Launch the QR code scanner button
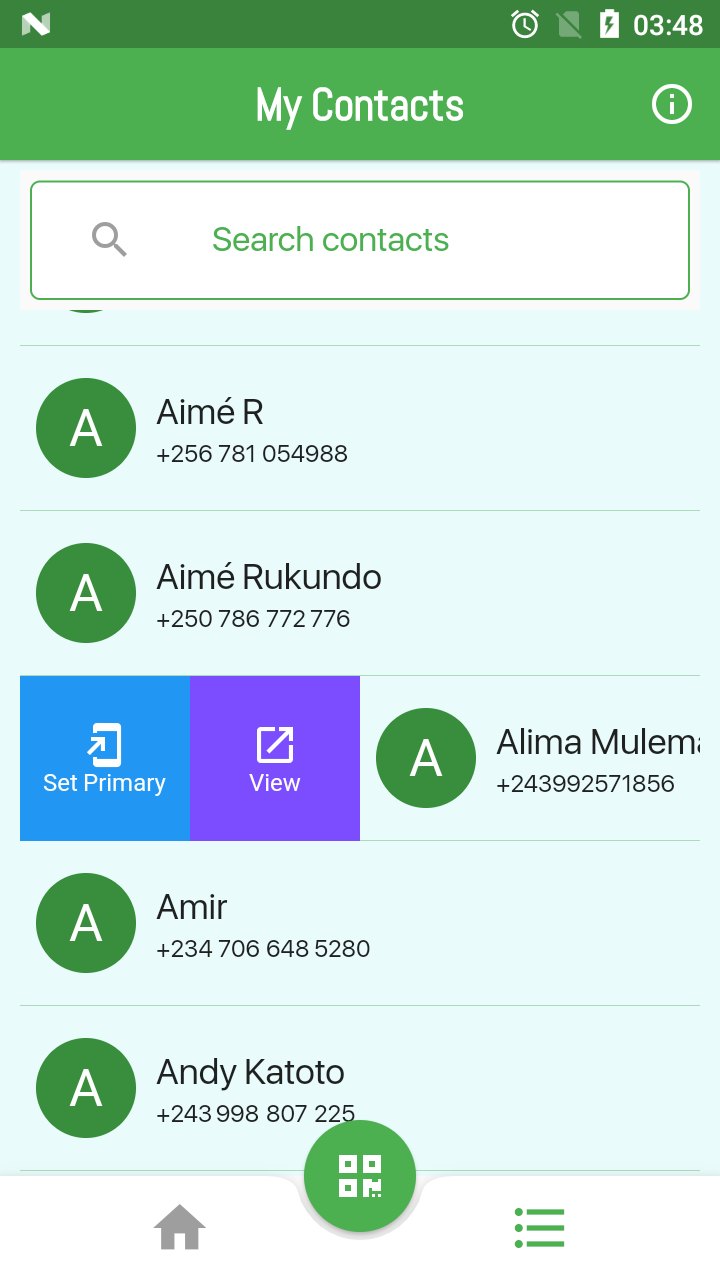This screenshot has width=720, height=1280. [360, 1176]
